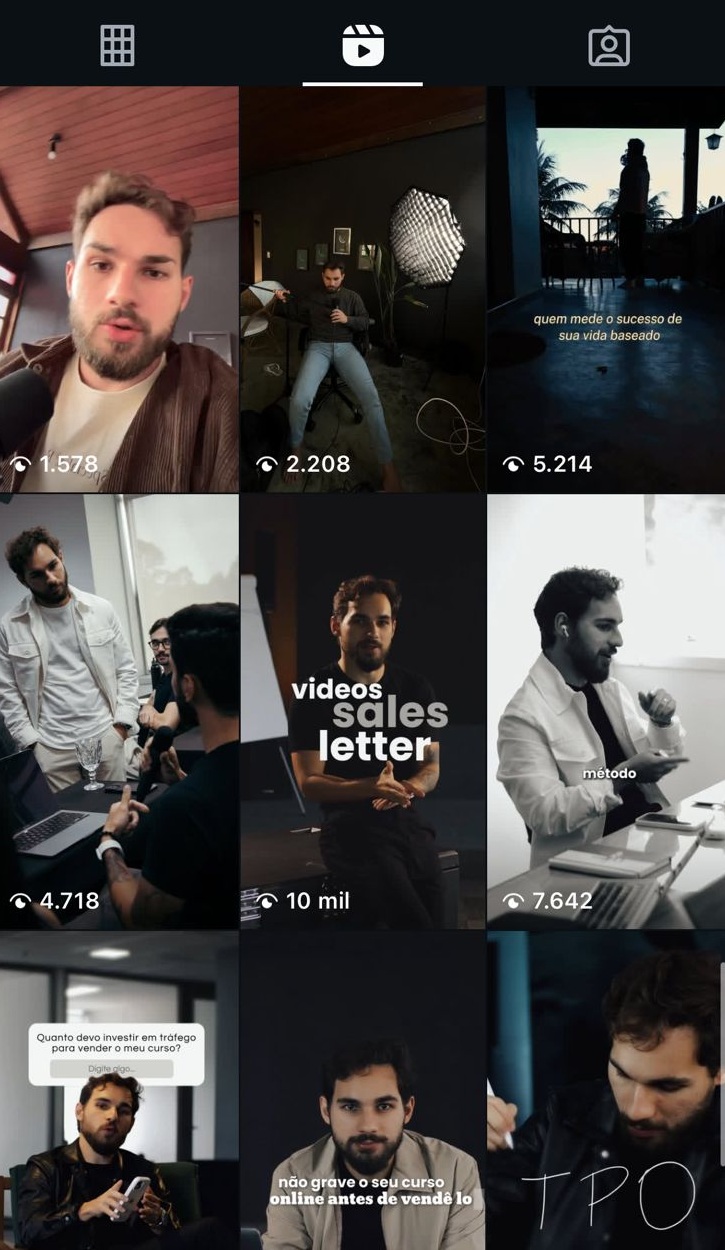Viewport: 725px width, 1250px height.
Task: Open the 'método' reel with 7.642 views
Action: click(x=606, y=712)
